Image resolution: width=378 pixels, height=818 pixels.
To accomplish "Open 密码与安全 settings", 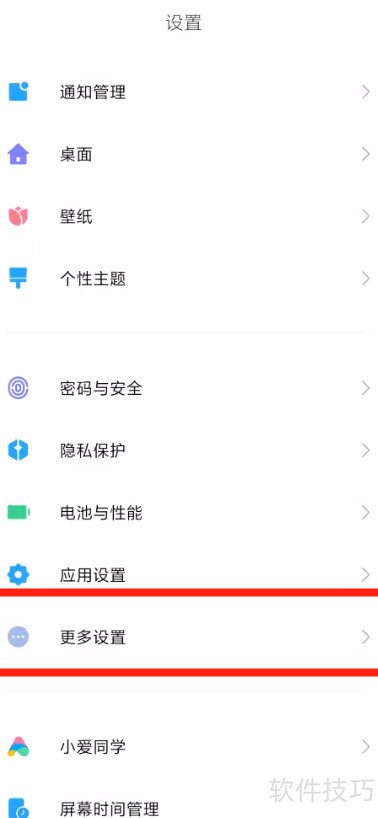I will pyautogui.click(x=189, y=388).
